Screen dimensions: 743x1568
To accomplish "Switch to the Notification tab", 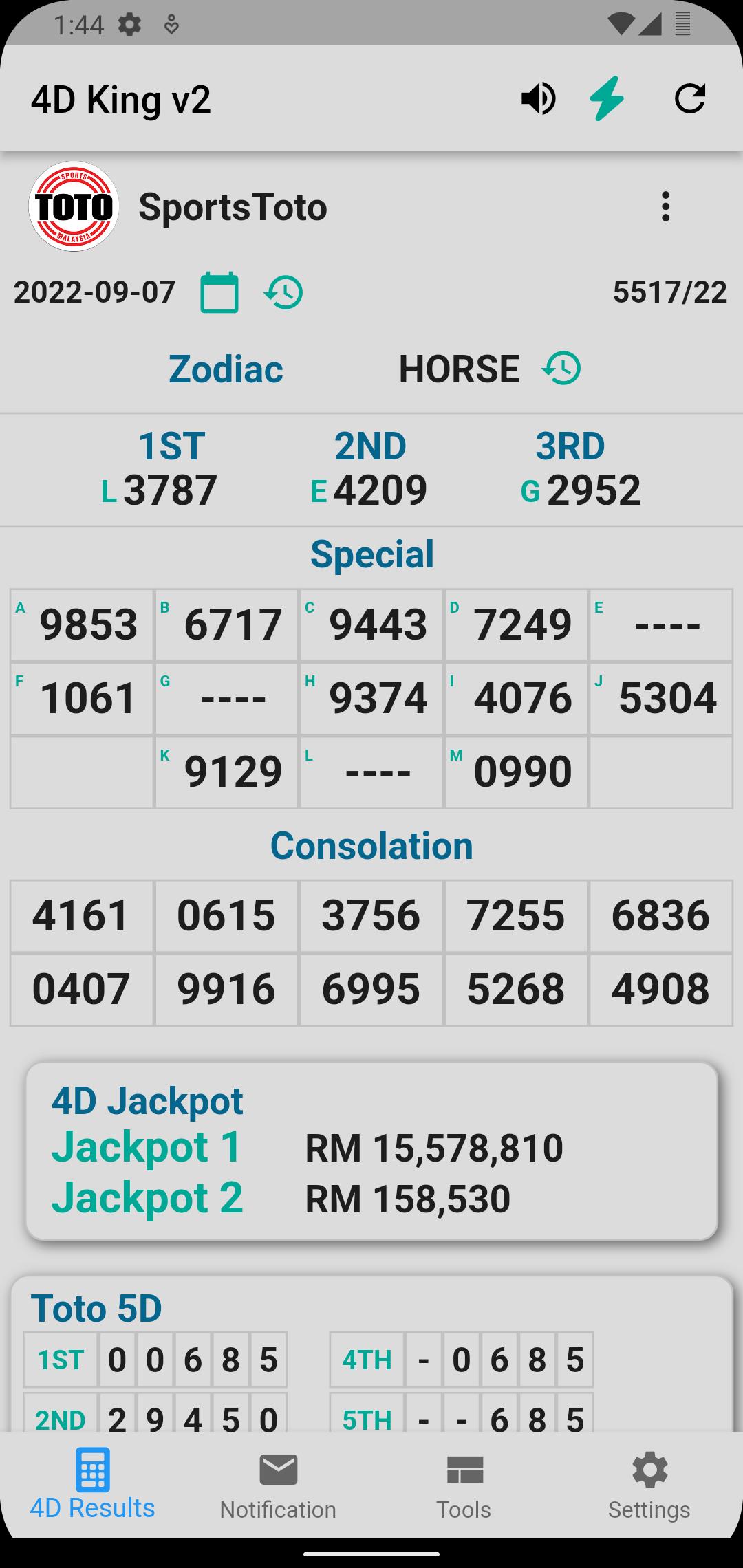I will click(x=278, y=1485).
